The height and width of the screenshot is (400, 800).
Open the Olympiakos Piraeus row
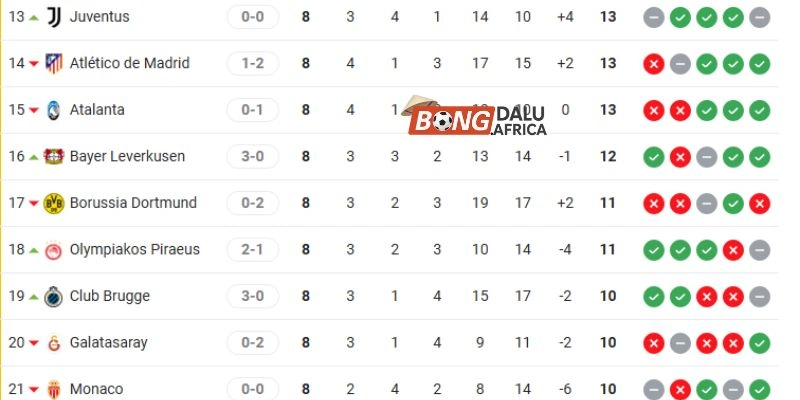pos(134,249)
